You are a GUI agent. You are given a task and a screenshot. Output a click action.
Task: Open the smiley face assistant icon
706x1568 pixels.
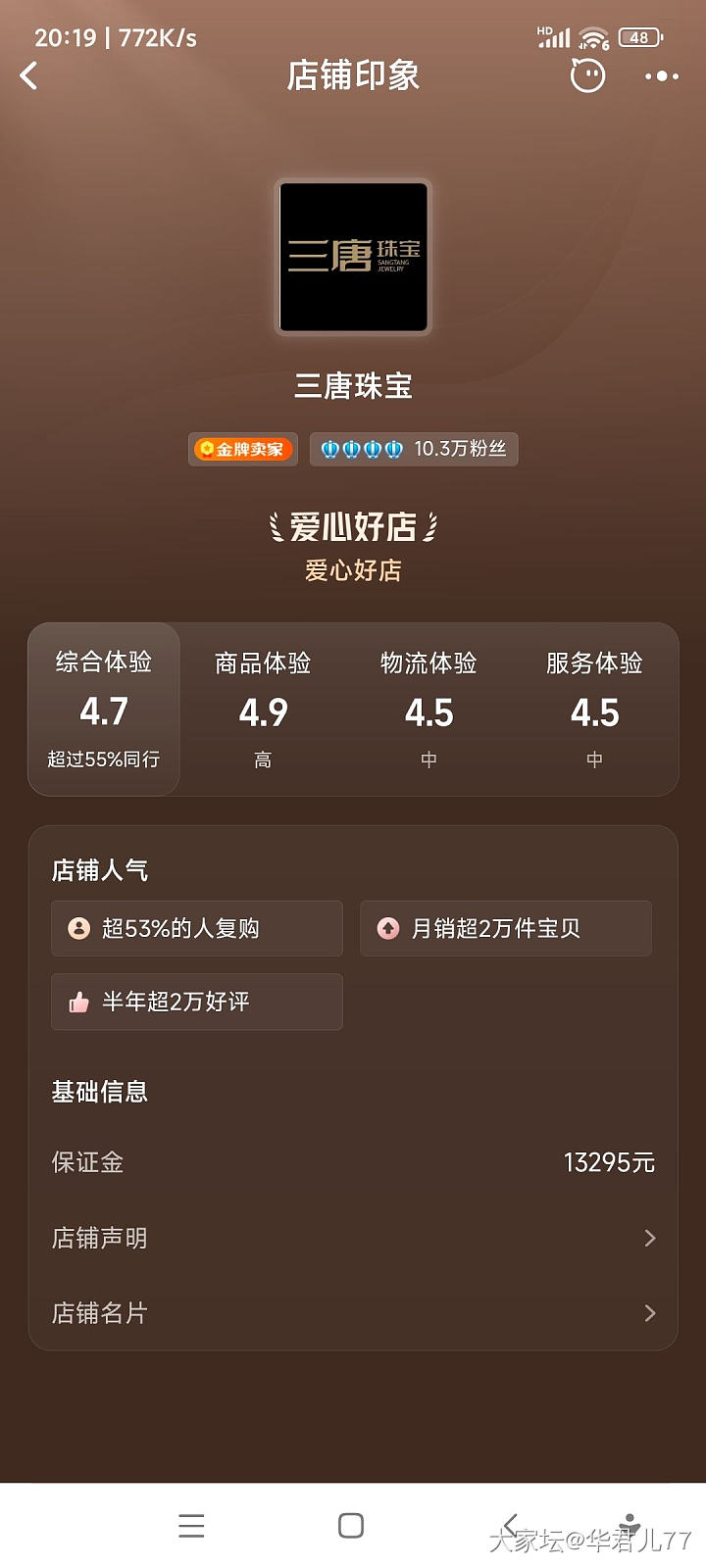tap(587, 75)
